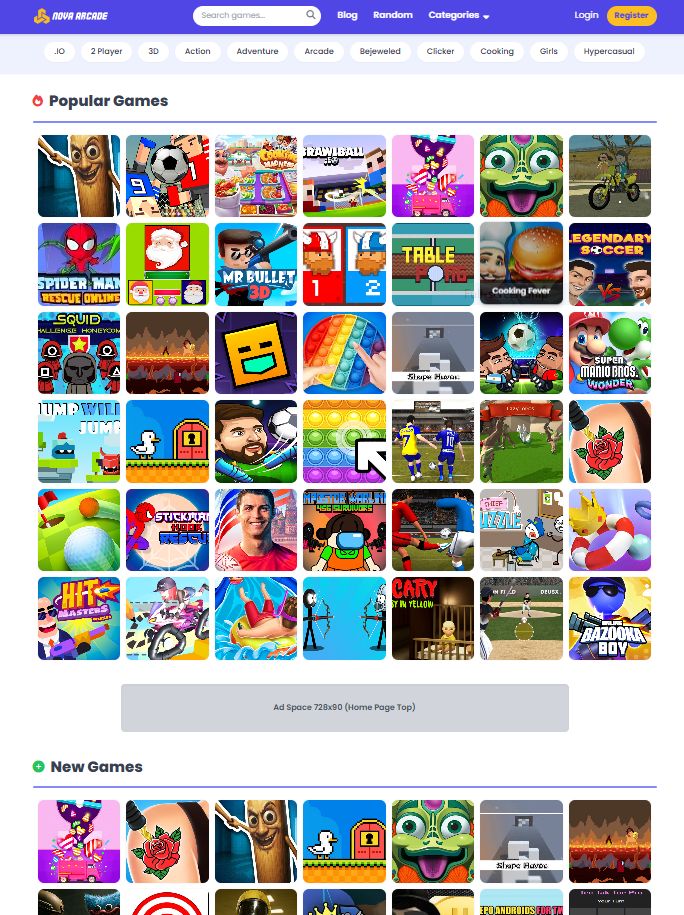Open the Squid Challenge Honeycomb game
Screen dimensions: 684x915
79,353
